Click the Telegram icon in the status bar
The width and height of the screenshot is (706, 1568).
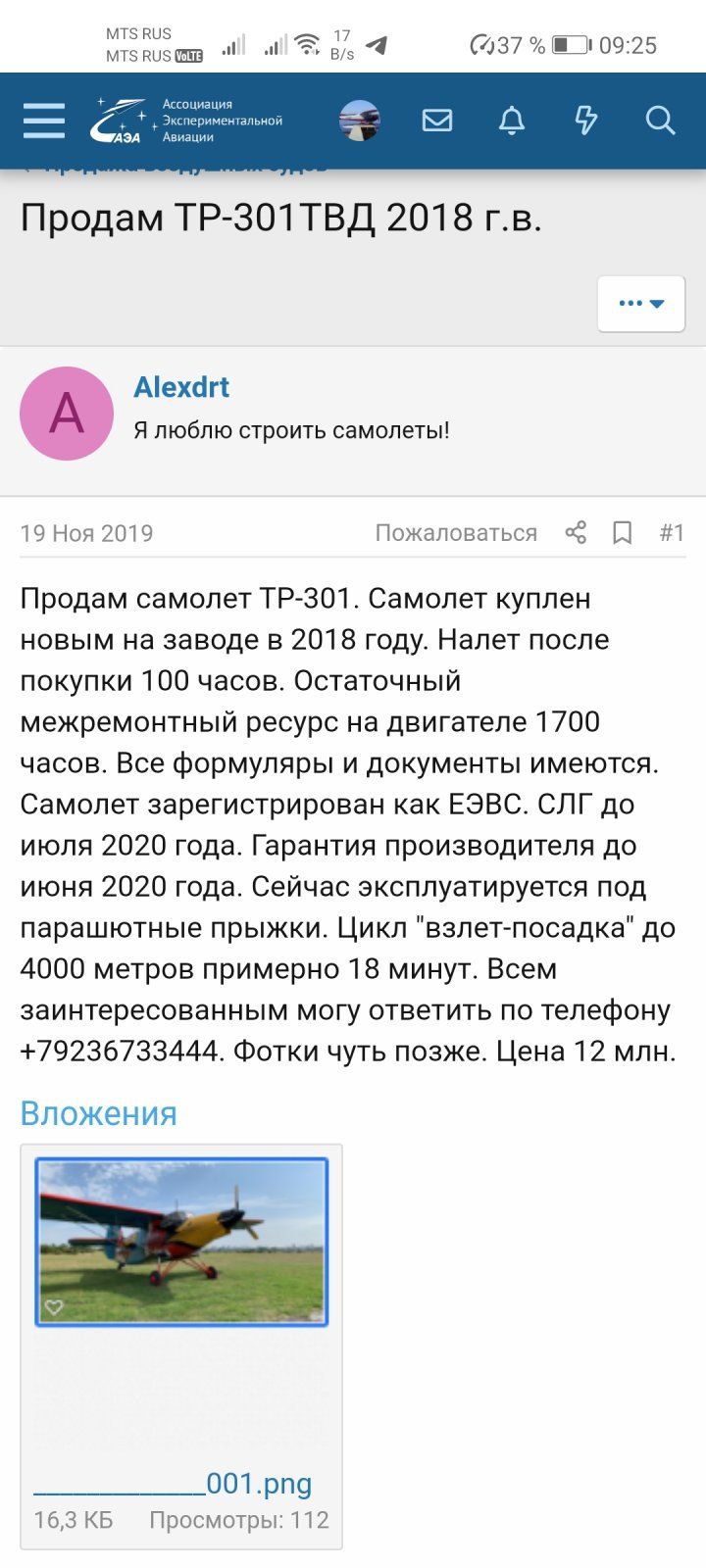click(376, 45)
